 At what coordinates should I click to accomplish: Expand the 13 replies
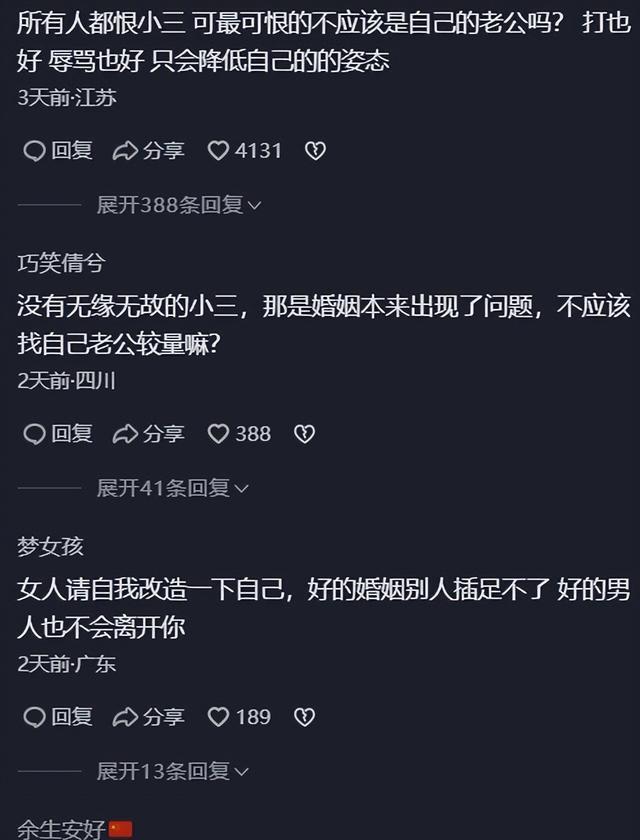[x=172, y=771]
